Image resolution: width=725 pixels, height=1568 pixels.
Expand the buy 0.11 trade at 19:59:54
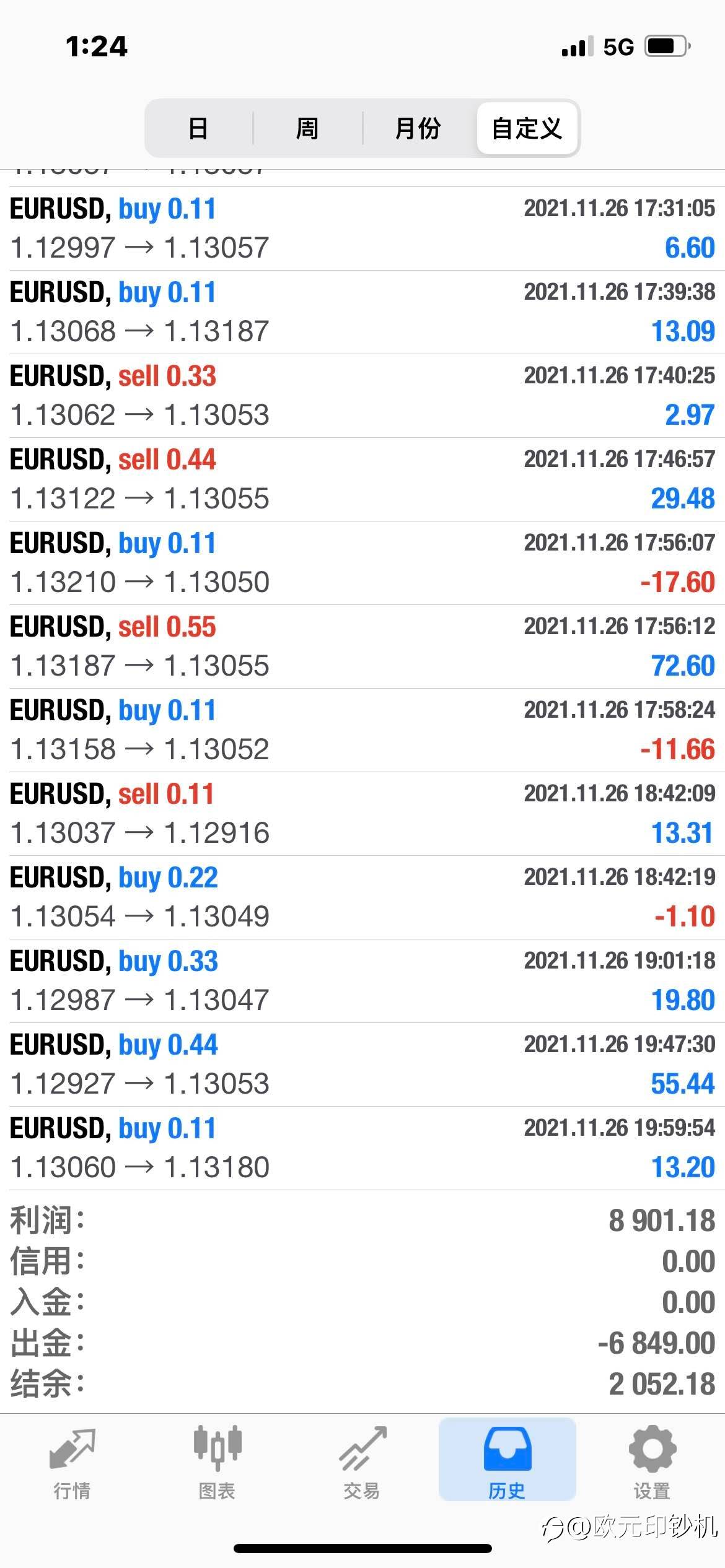[x=362, y=1148]
